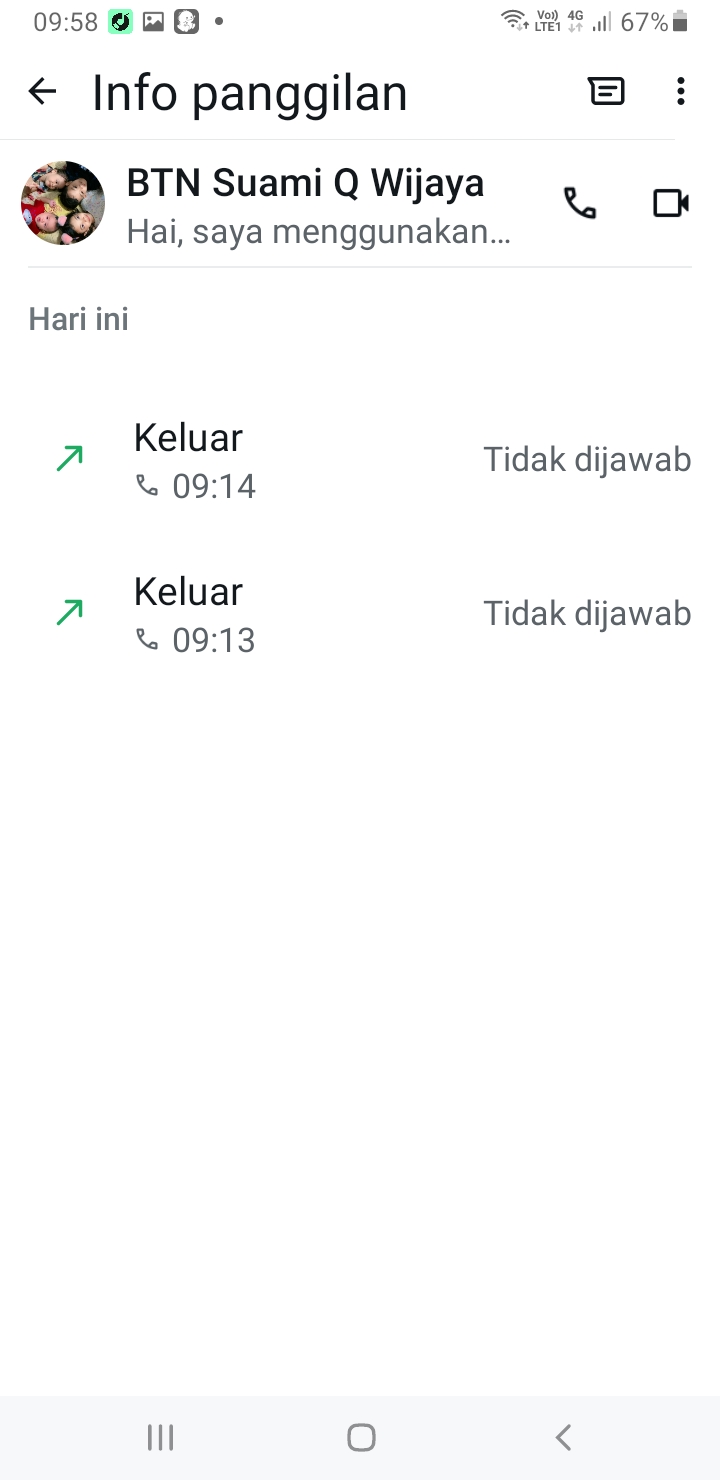720x1480 pixels.
Task: Tap the system home button
Action: click(x=360, y=1438)
